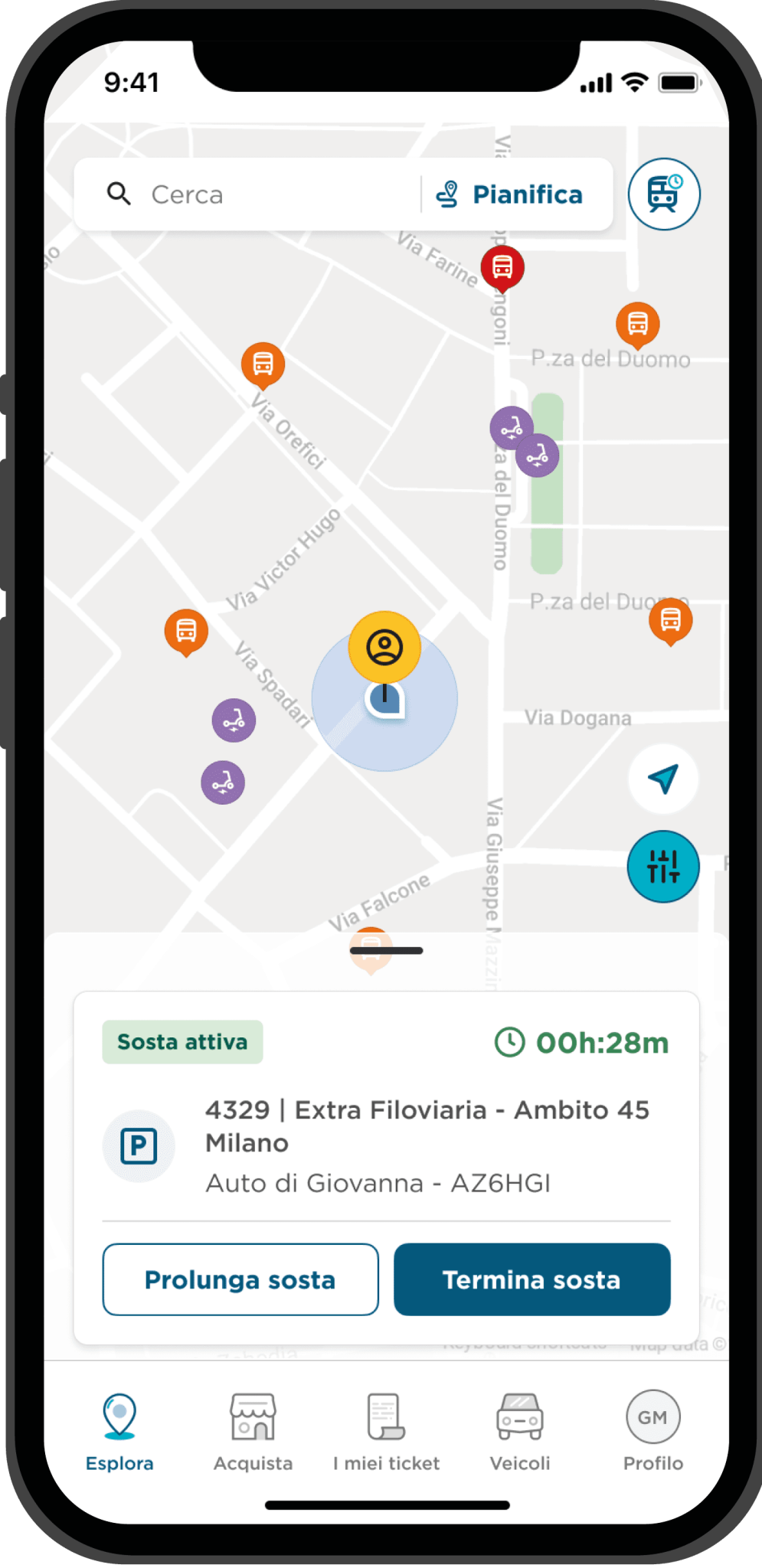The width and height of the screenshot is (762, 1568).
Task: Open the map filters button
Action: pos(663,866)
